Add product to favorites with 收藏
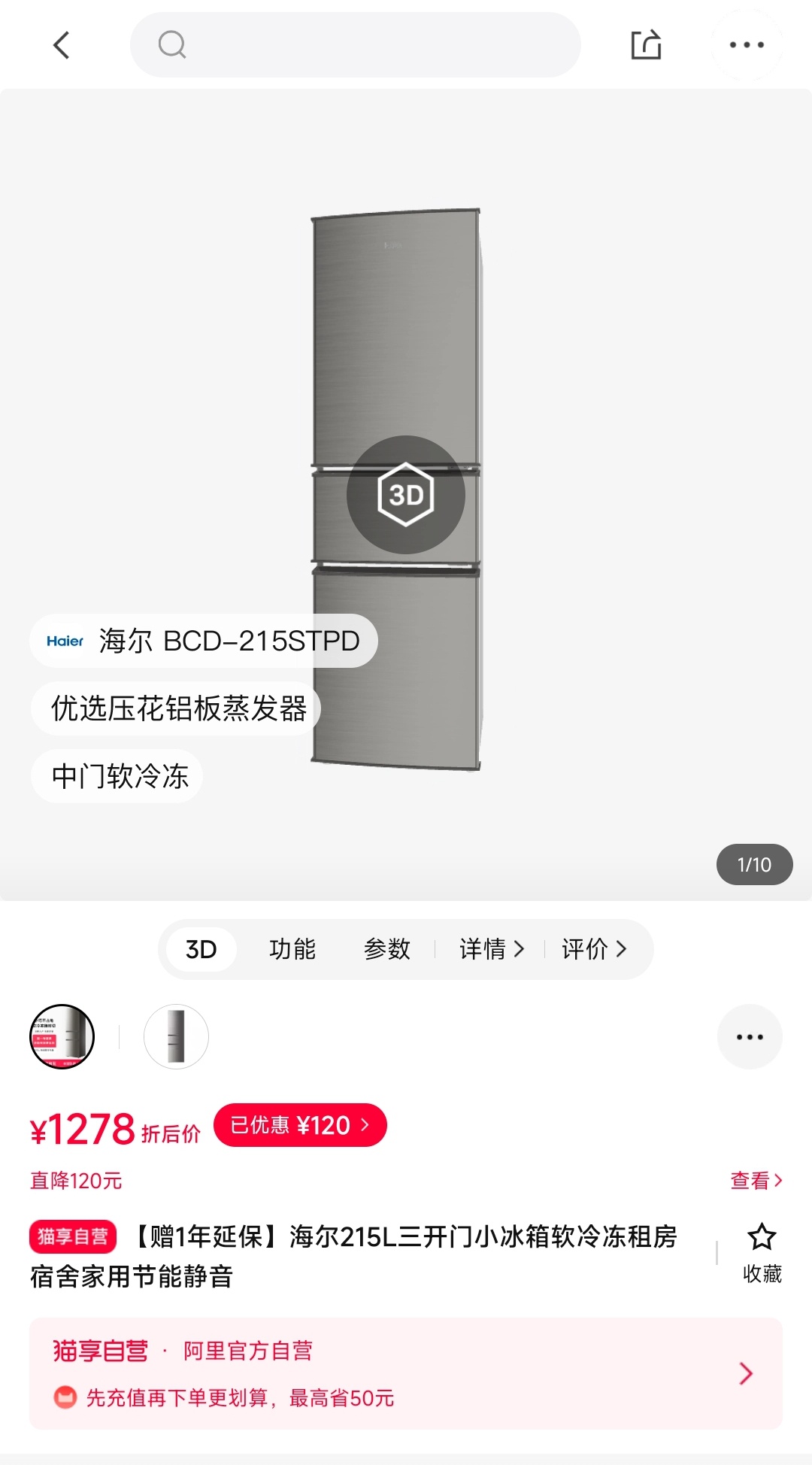 pos(762,1253)
